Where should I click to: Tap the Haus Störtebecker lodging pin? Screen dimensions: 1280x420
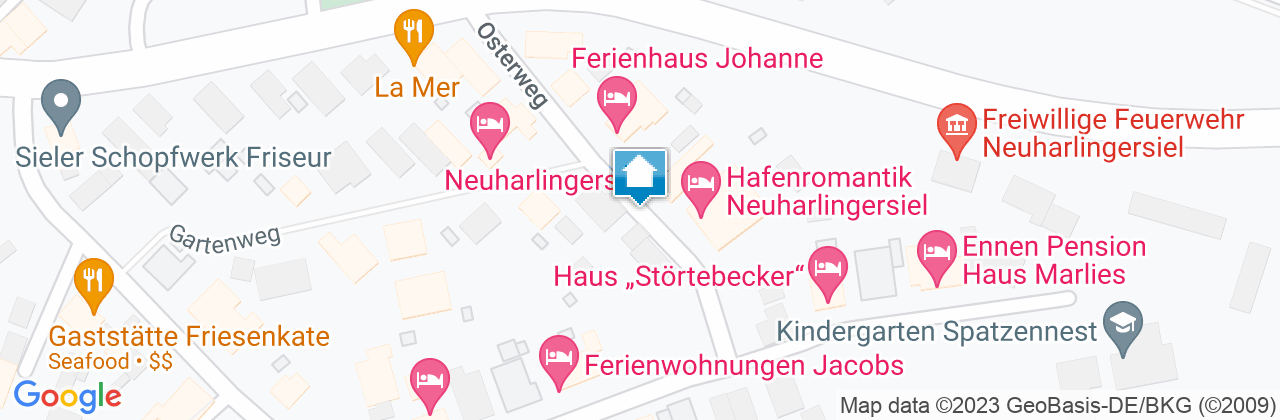[828, 270]
